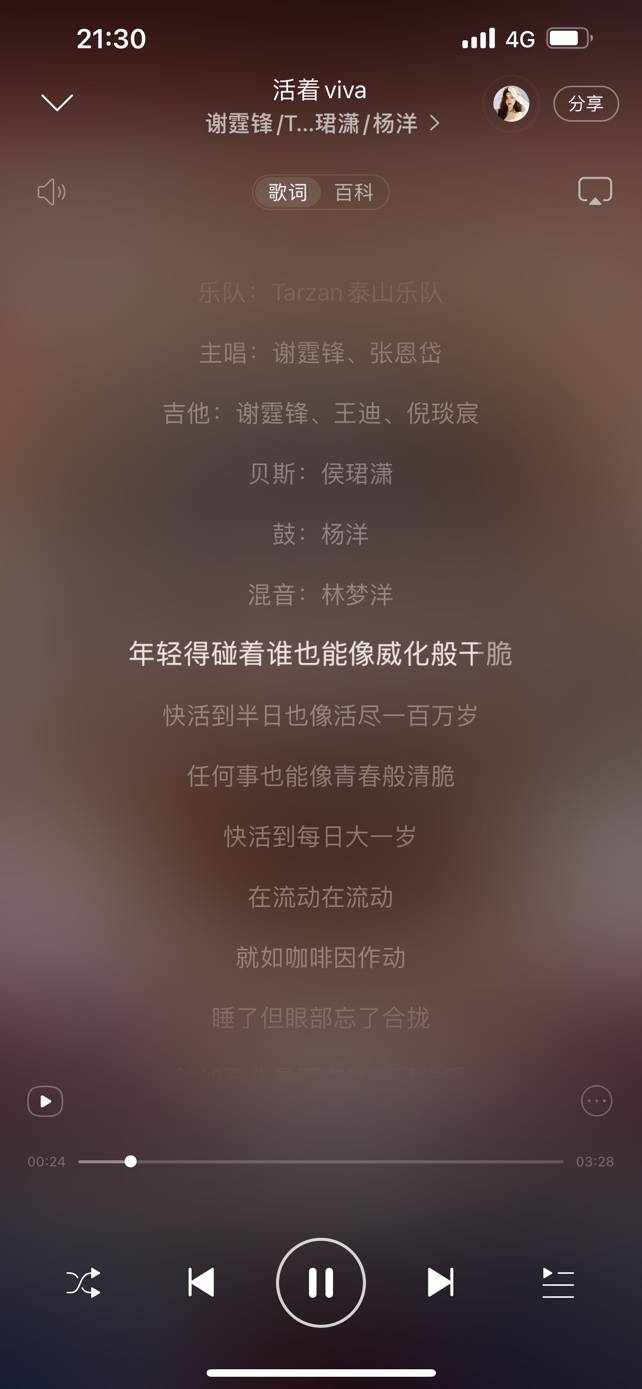Switch to the 歌词 lyrics tab
This screenshot has height=1389, width=642.
coord(288,192)
